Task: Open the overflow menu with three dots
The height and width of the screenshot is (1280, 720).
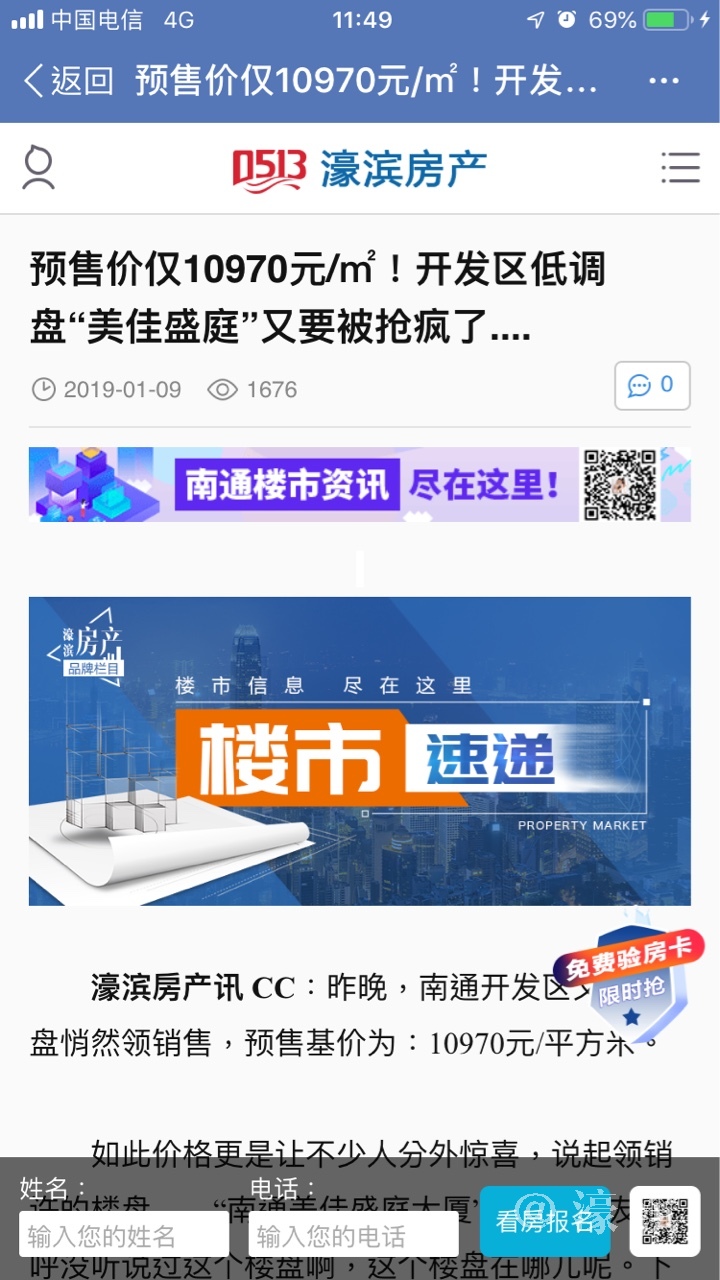Action: pos(664,81)
